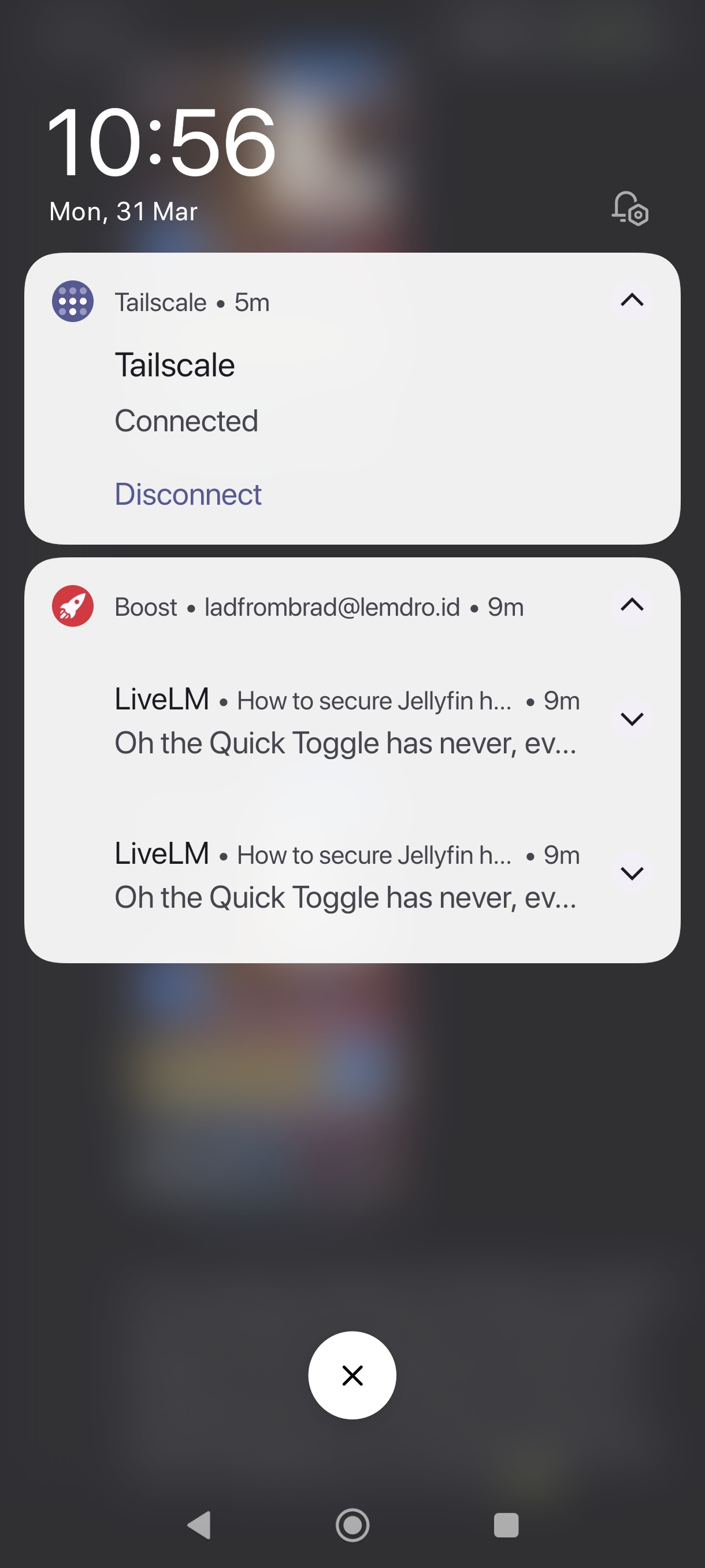Open recent apps overview
The height and width of the screenshot is (1568, 705).
[506, 1525]
